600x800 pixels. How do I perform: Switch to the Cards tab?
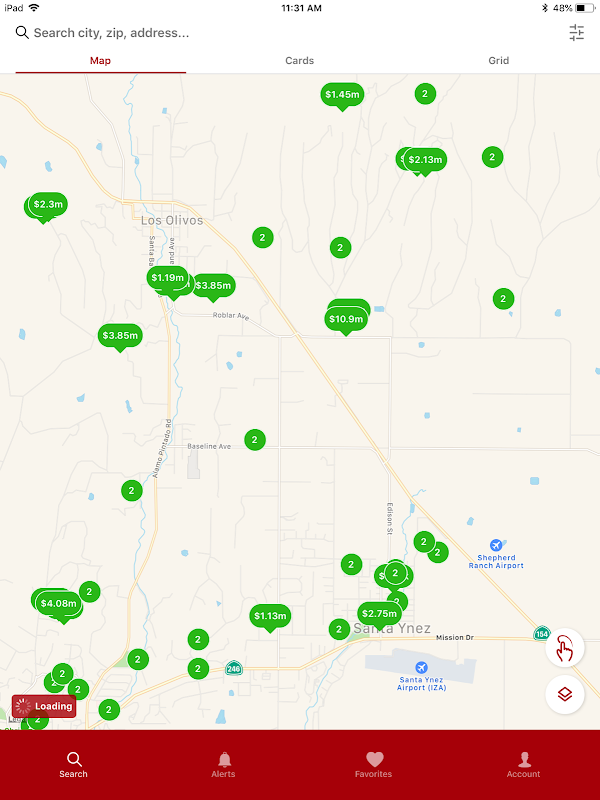pyautogui.click(x=299, y=61)
